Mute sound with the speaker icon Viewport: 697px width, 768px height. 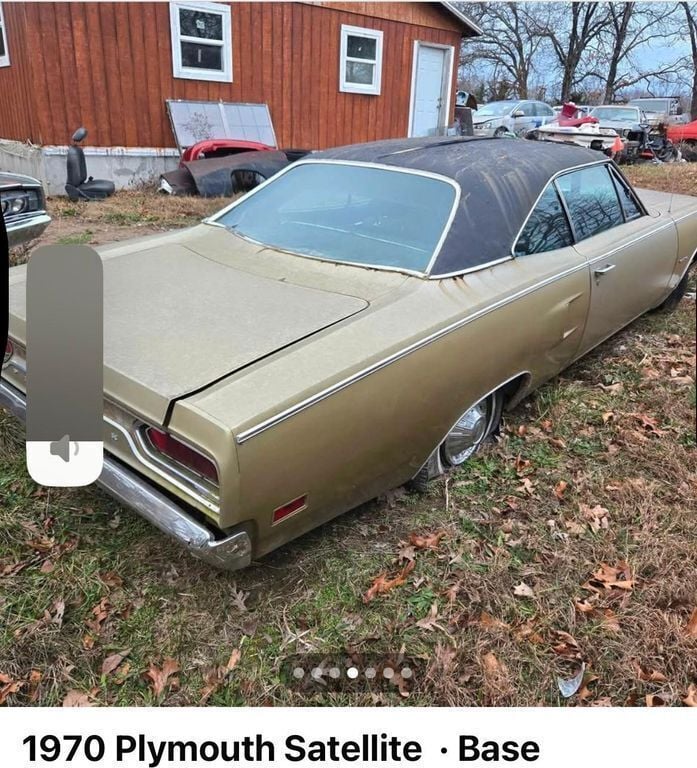click(x=64, y=449)
